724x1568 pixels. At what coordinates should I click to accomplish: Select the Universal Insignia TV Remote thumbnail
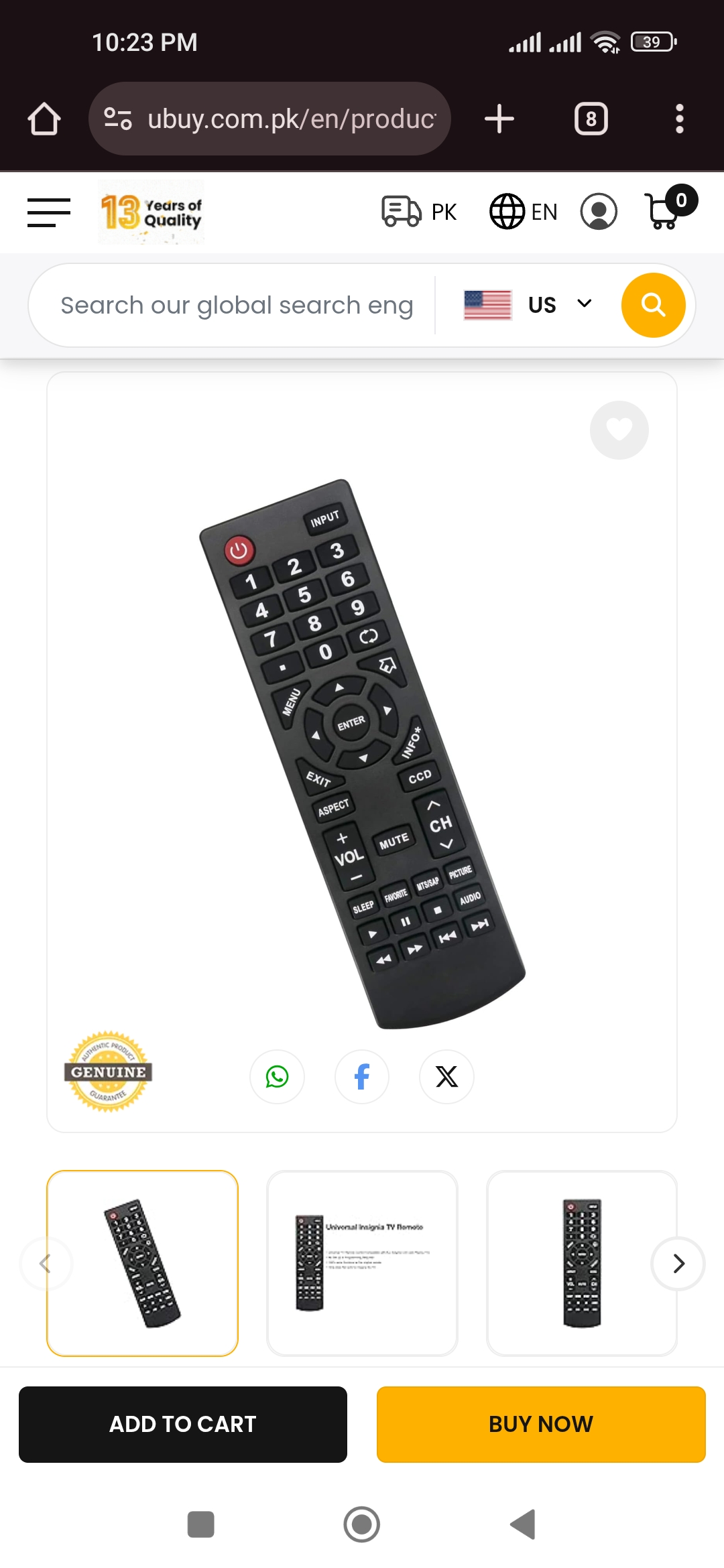362,1263
